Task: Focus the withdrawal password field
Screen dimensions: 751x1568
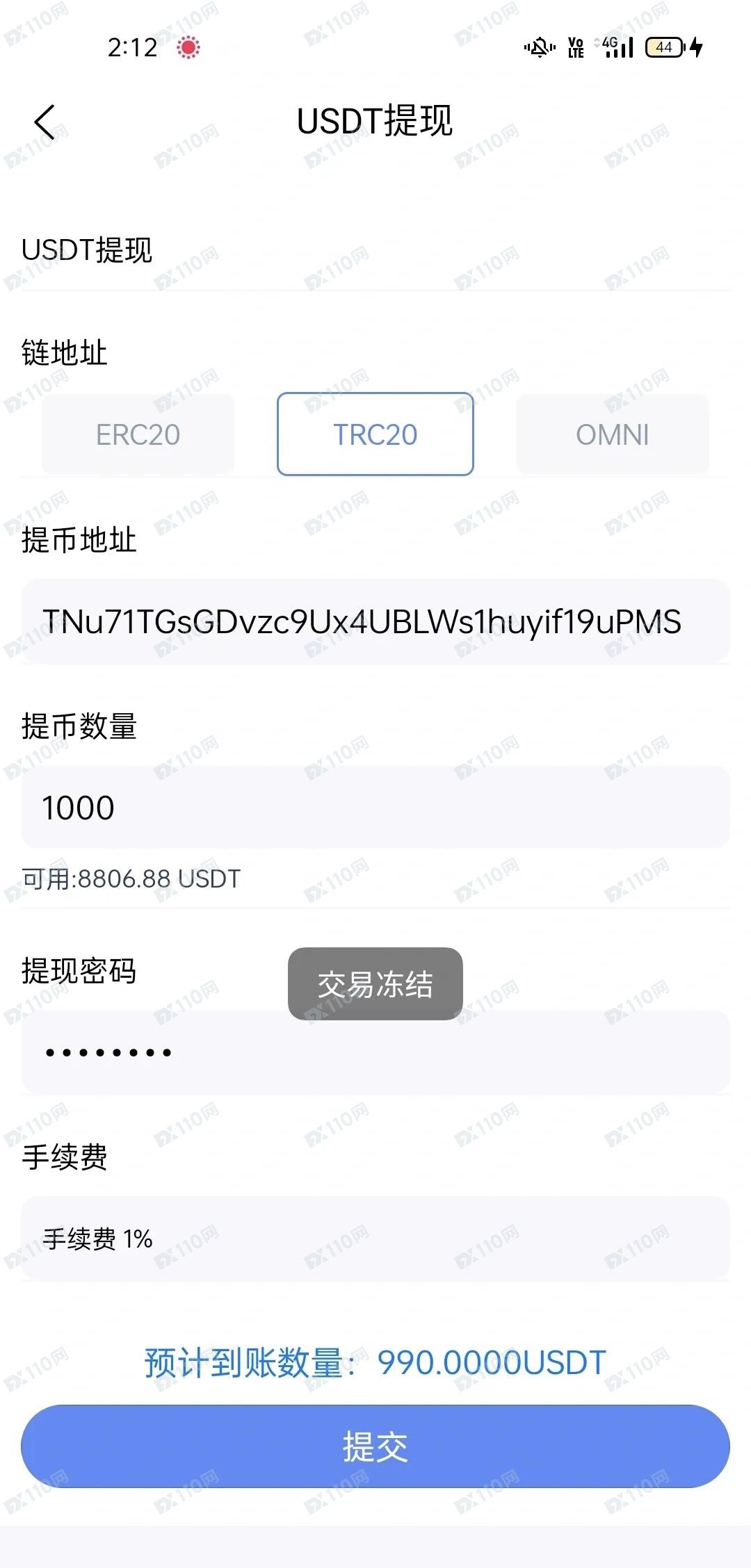Action: pos(375,1052)
